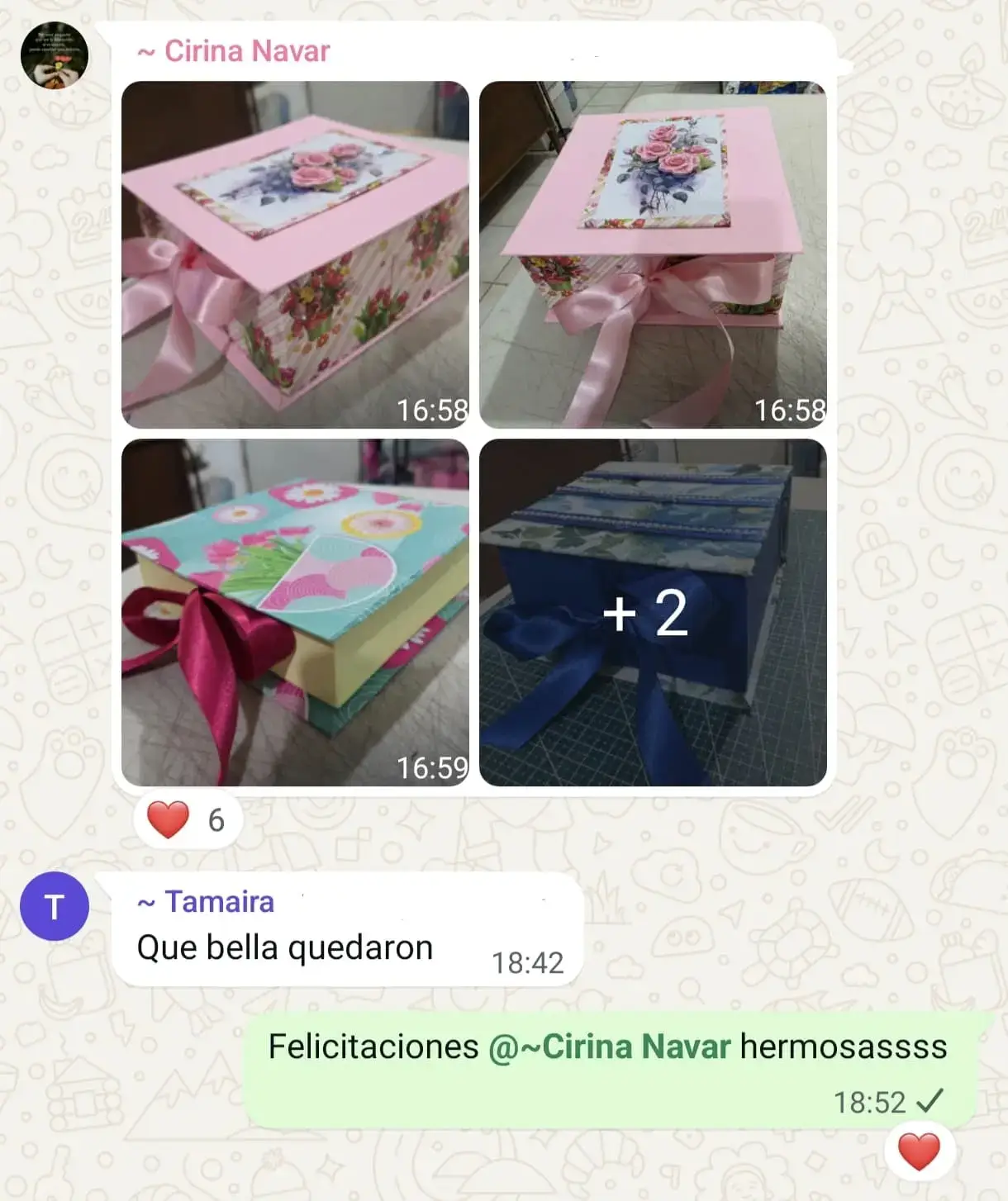
Task: View the 6 heart reactions on the photos
Action: click(x=188, y=820)
